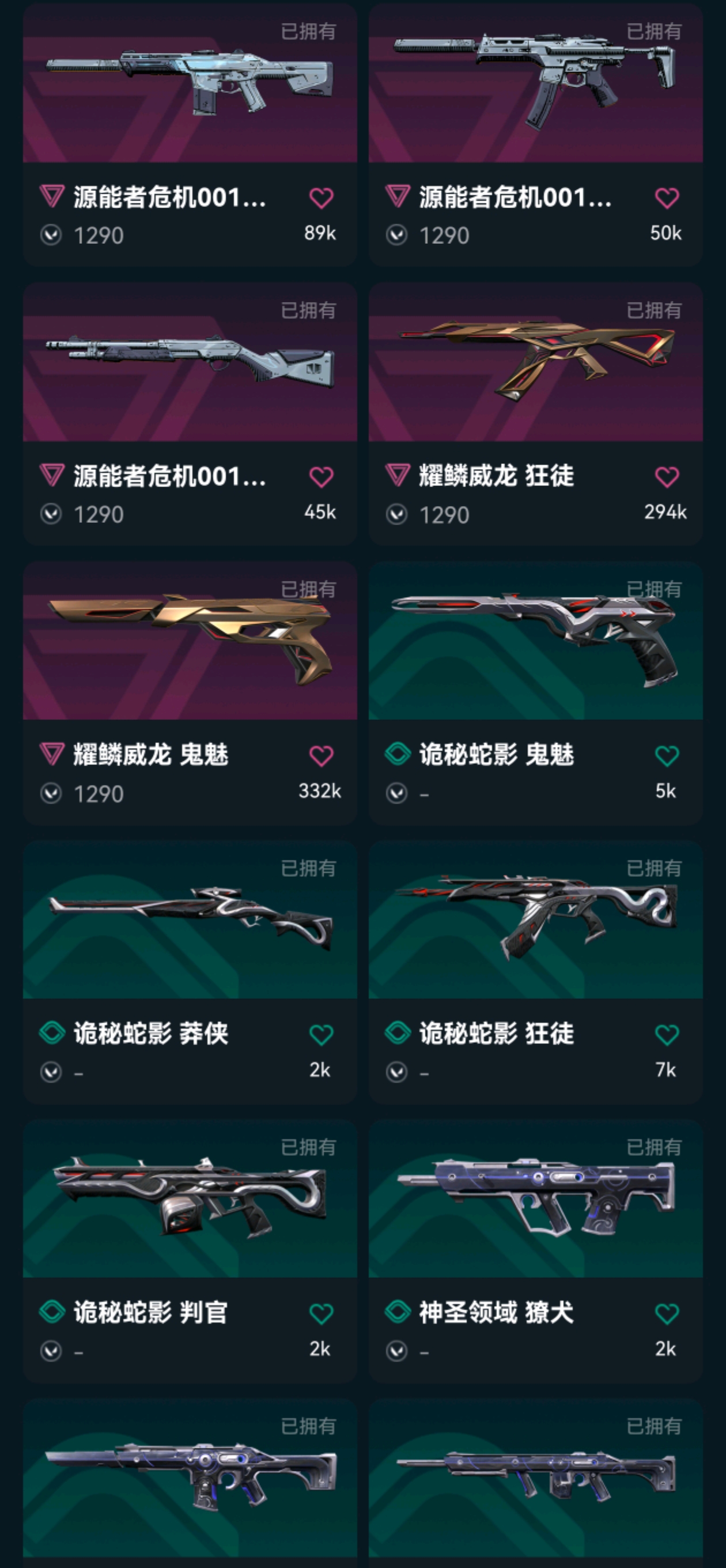This screenshot has width=726, height=1568.
Task: View the 诡秘蛇影 莽侠 skin card
Action: 190,972
